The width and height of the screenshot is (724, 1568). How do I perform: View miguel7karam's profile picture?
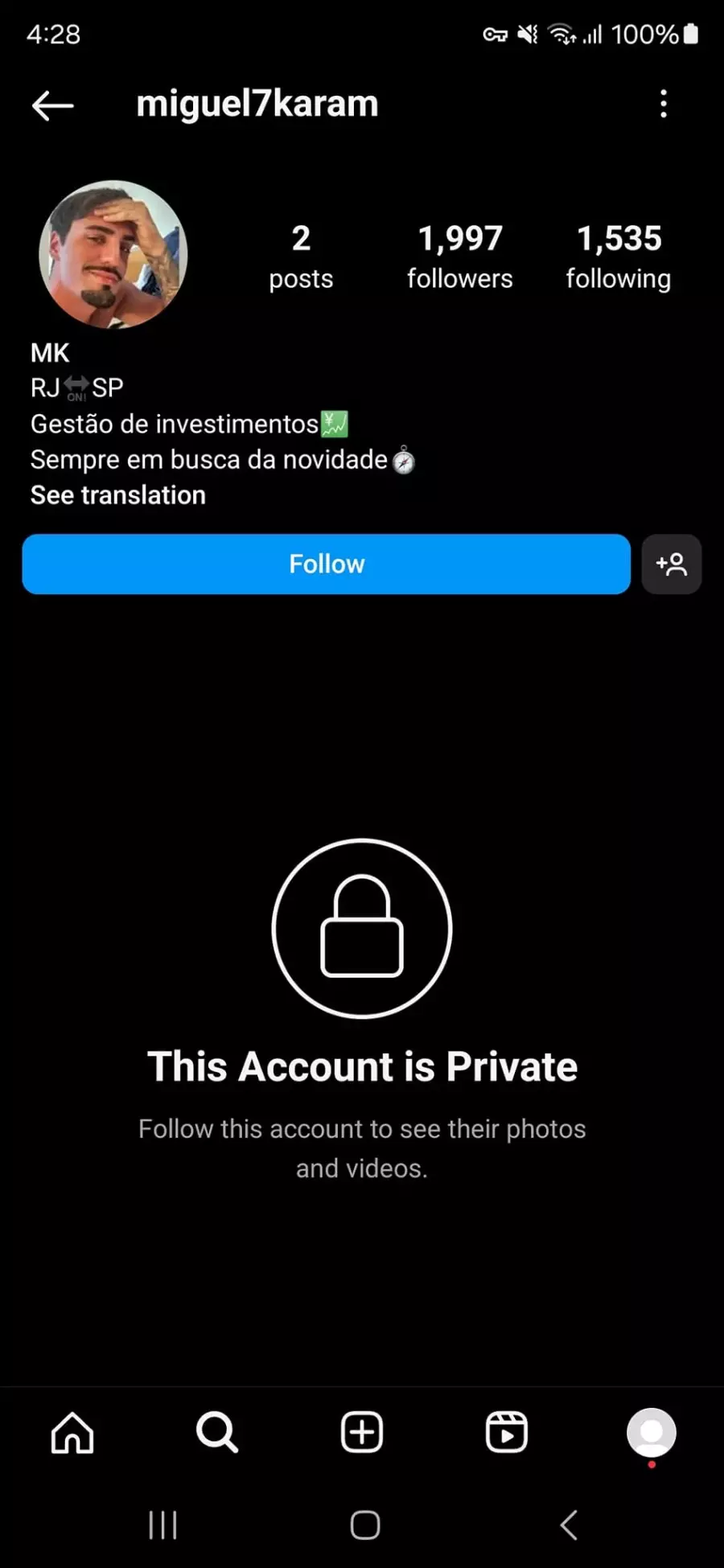(113, 255)
